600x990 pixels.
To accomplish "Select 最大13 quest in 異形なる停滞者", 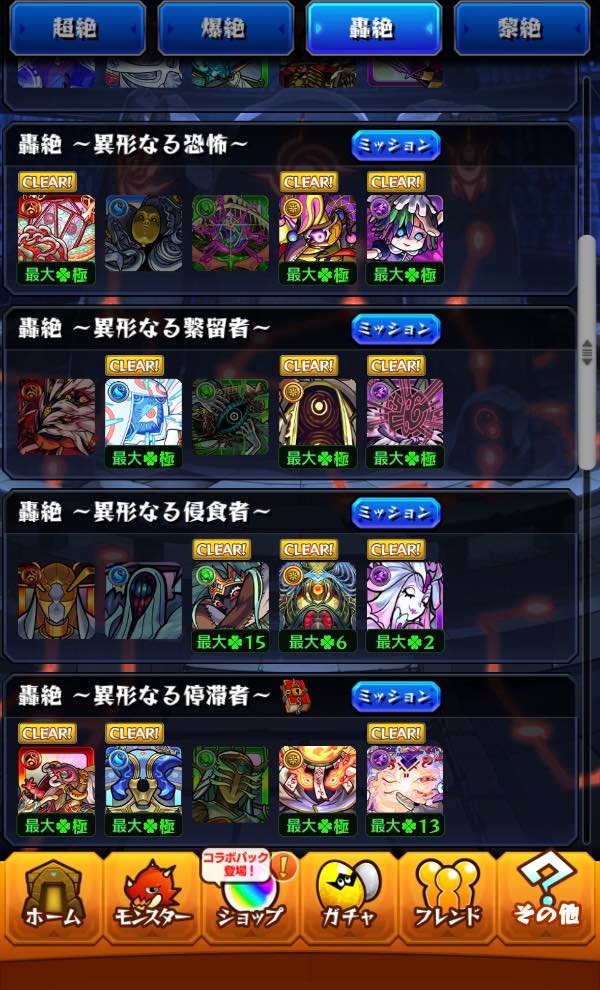I will (x=404, y=783).
